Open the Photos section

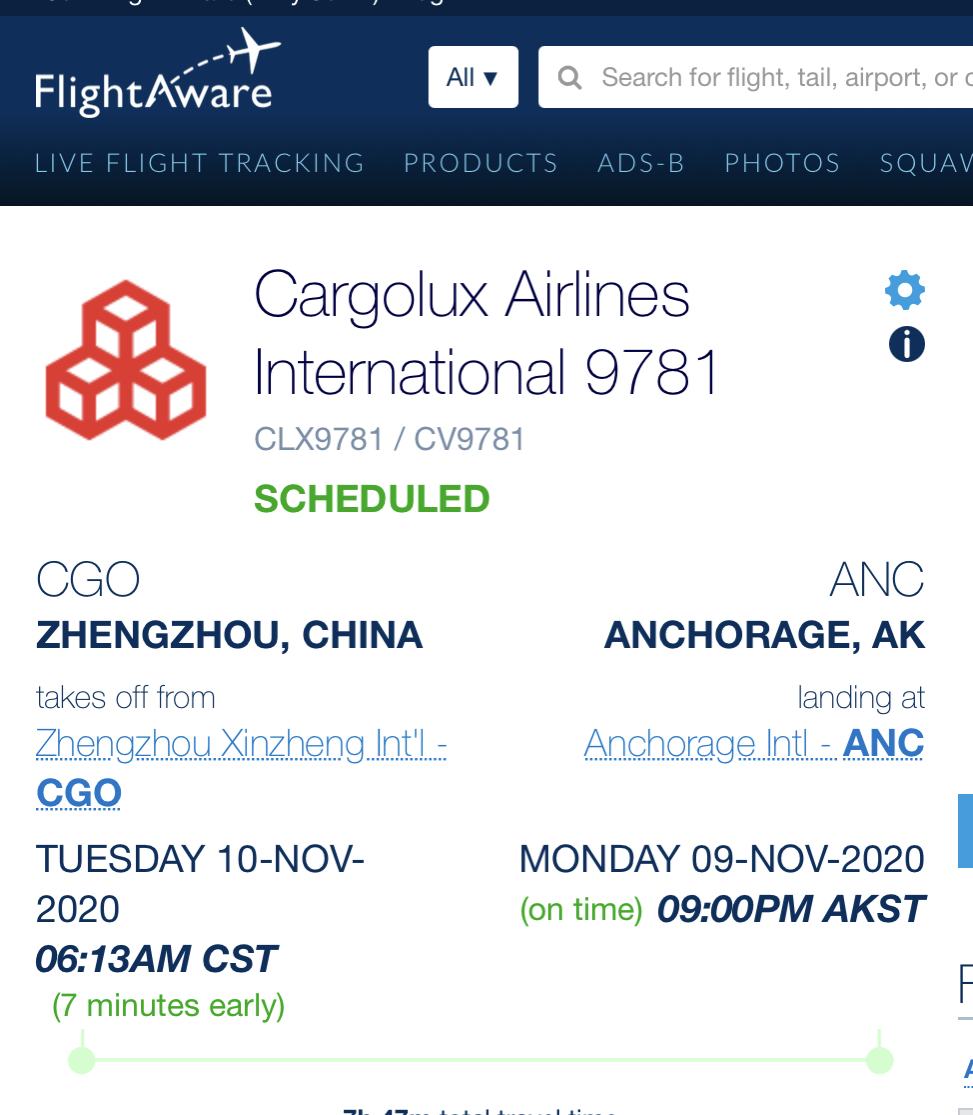click(x=782, y=163)
